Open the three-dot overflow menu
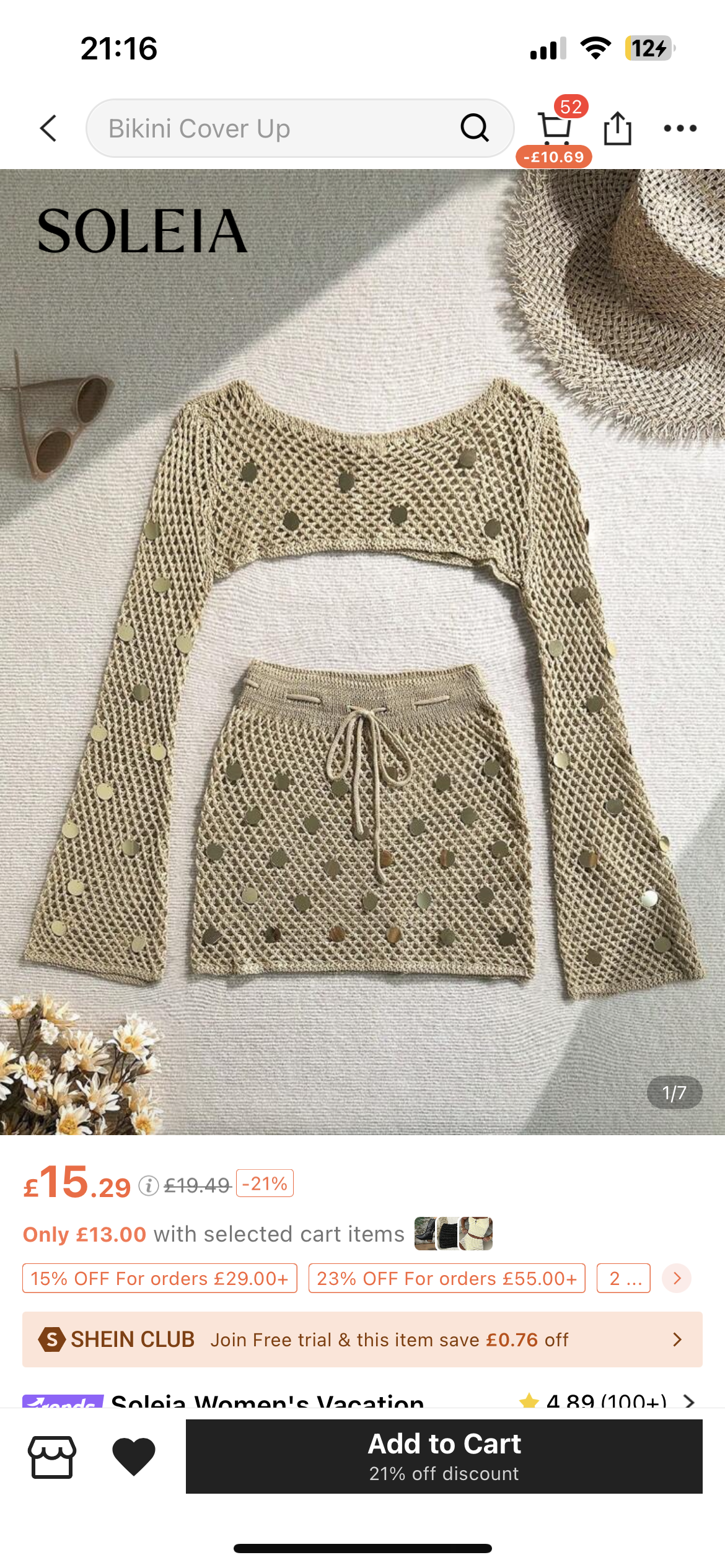 680,128
